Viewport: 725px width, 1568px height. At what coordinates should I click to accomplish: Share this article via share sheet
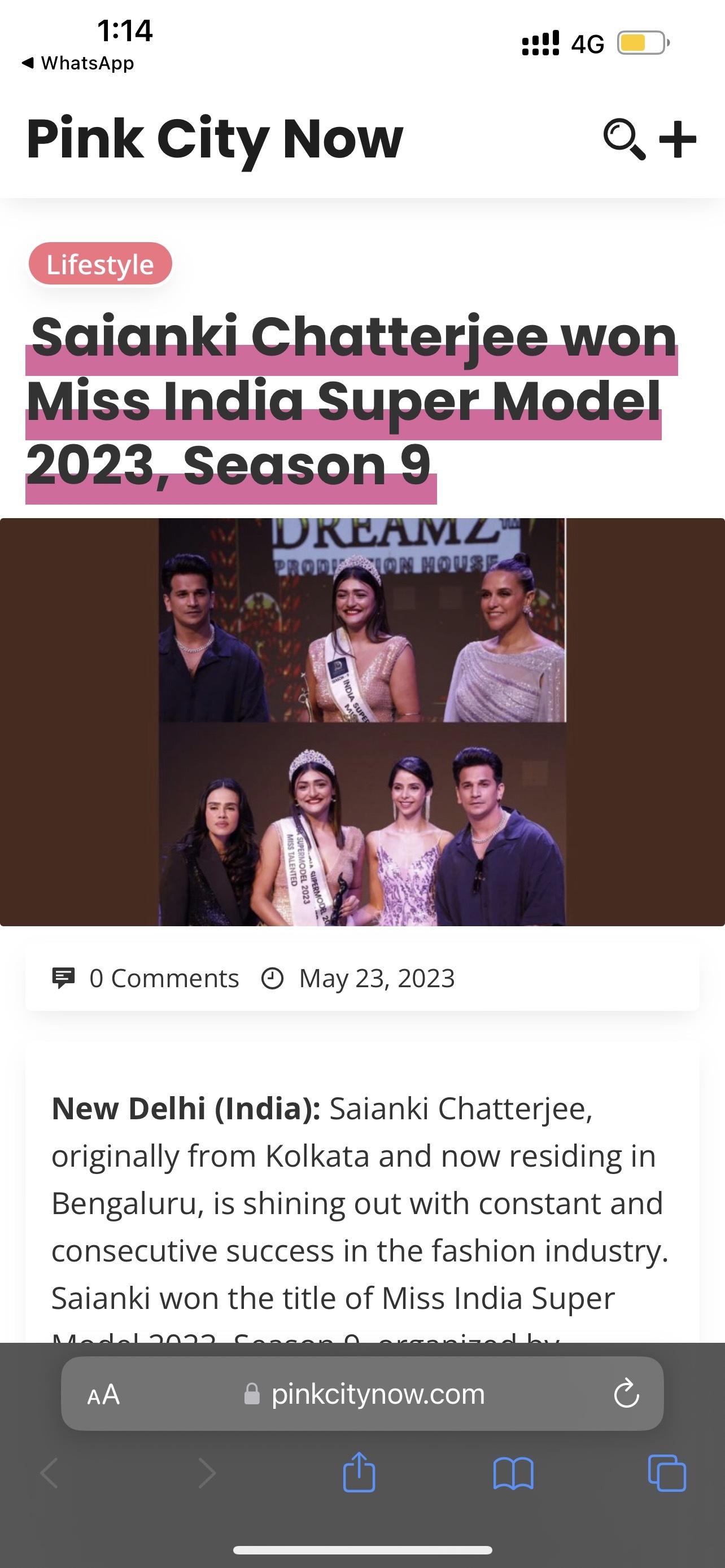(x=359, y=1474)
